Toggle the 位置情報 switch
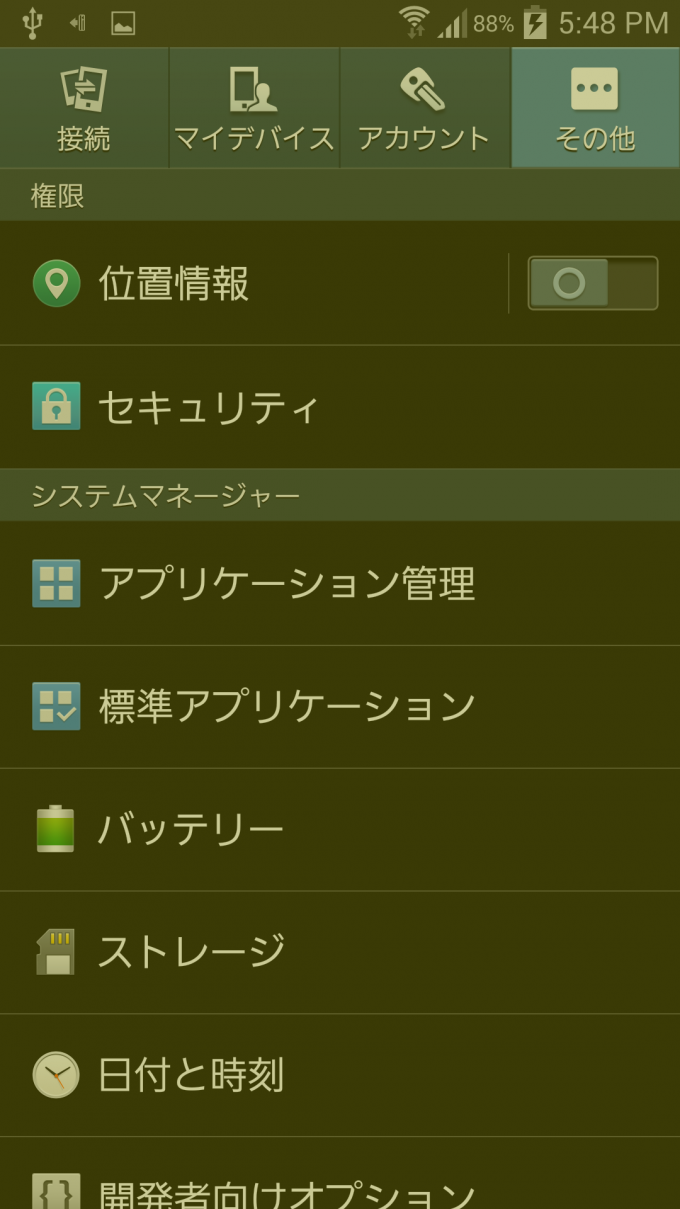The image size is (680, 1209). (592, 284)
